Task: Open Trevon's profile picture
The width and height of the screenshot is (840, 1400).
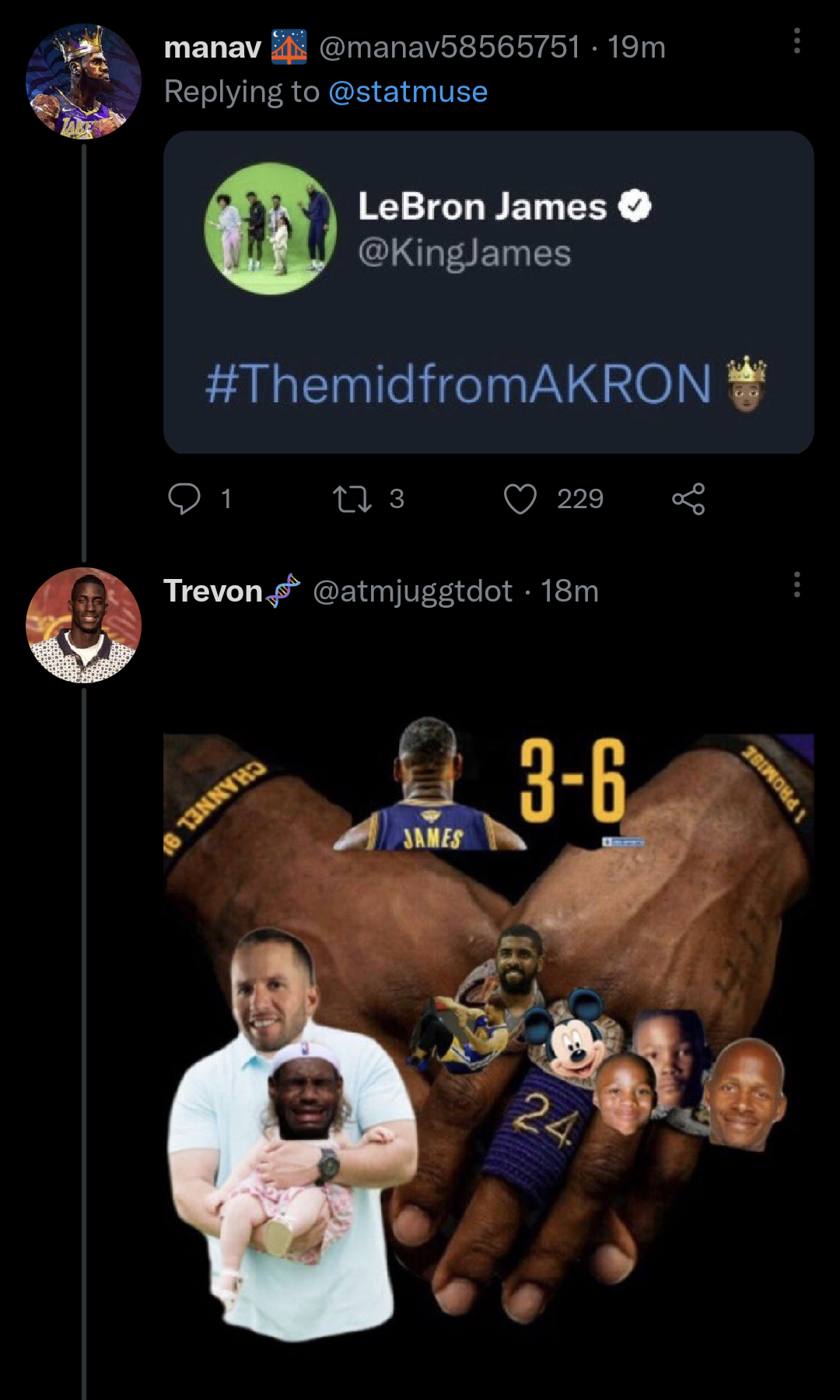Action: coord(83,626)
